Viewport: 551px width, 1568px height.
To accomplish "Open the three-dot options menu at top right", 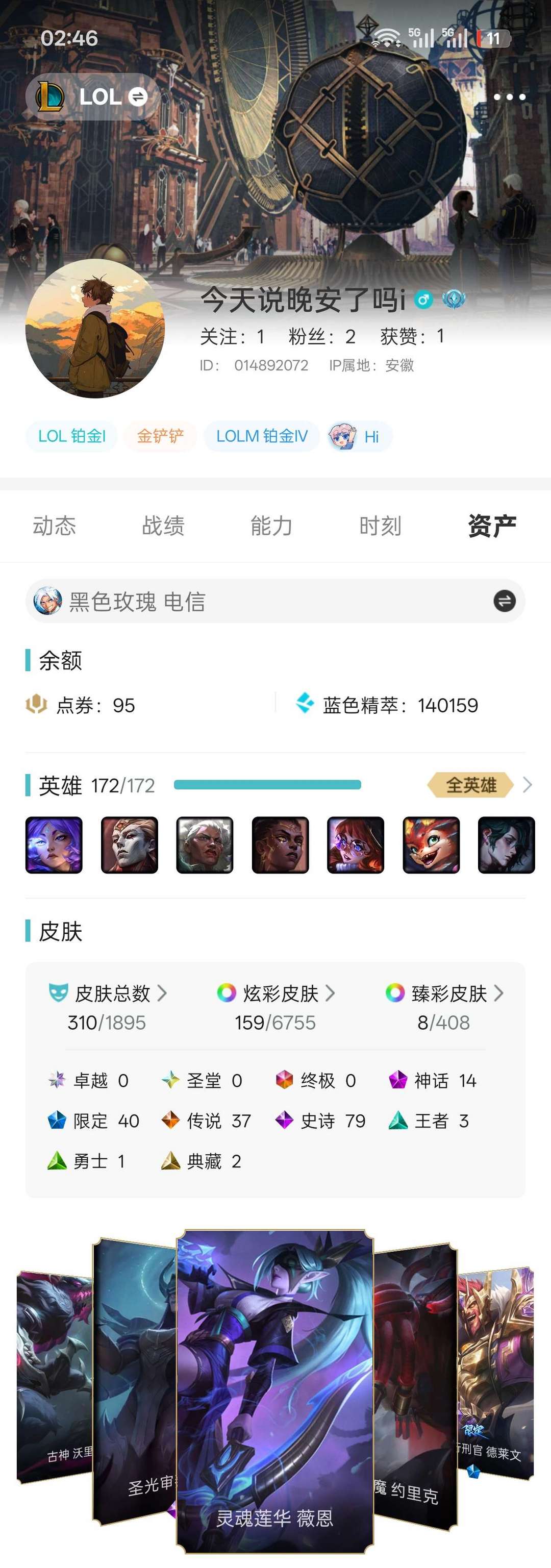I will point(511,96).
